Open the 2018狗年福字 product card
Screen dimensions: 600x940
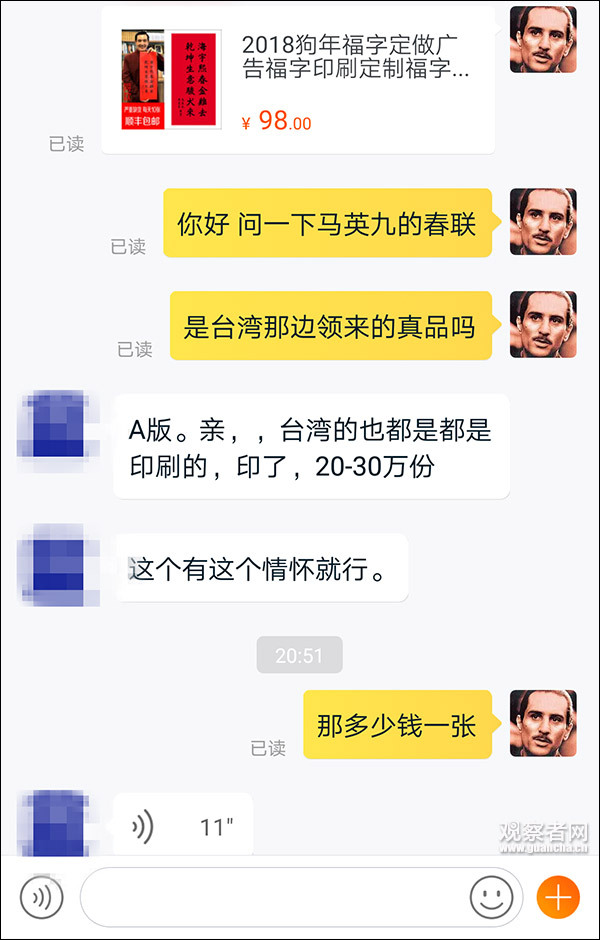tap(298, 78)
